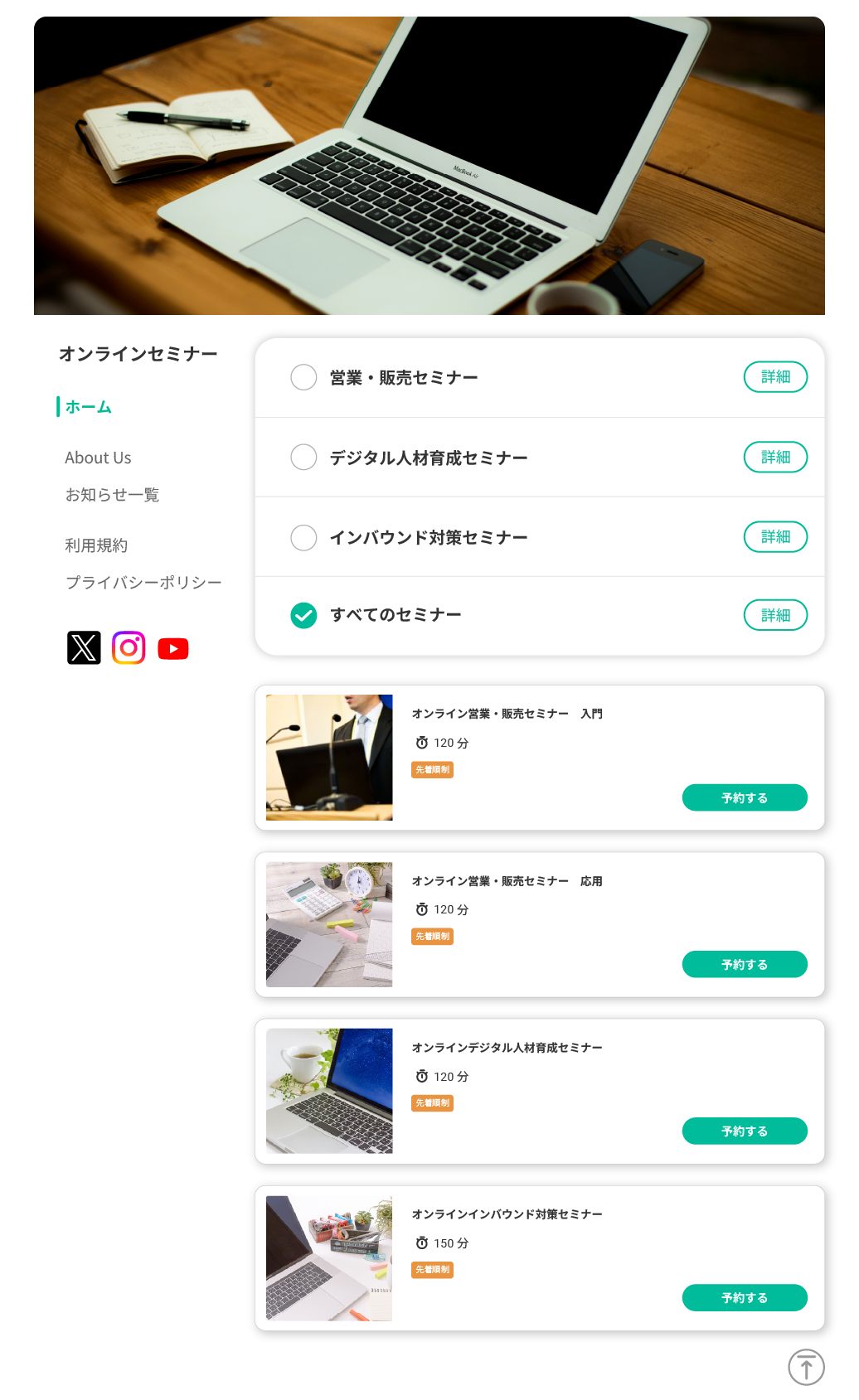Go to the ホーム menu item
This screenshot has width=859, height=1400.
[88, 407]
